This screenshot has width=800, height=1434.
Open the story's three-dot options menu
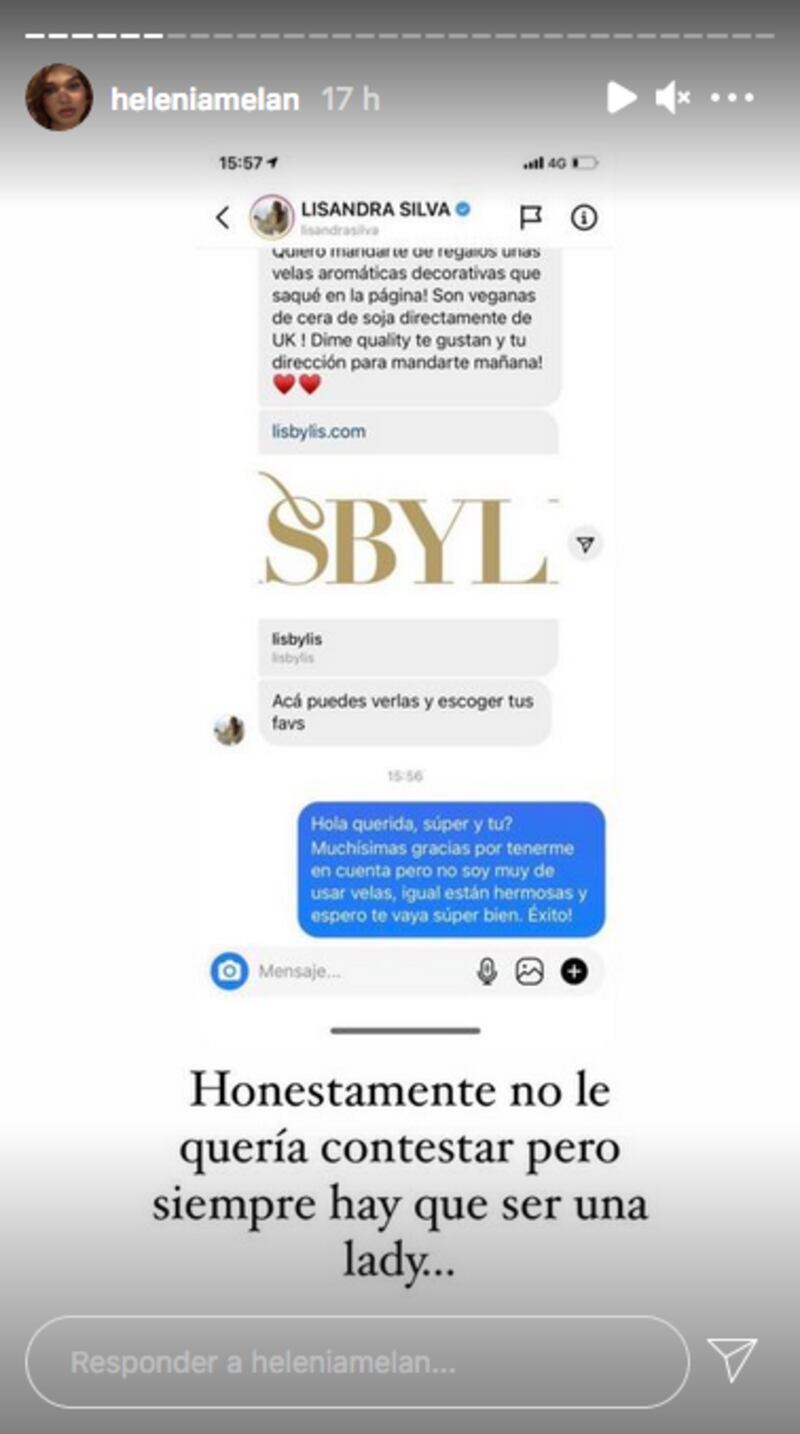tap(732, 98)
